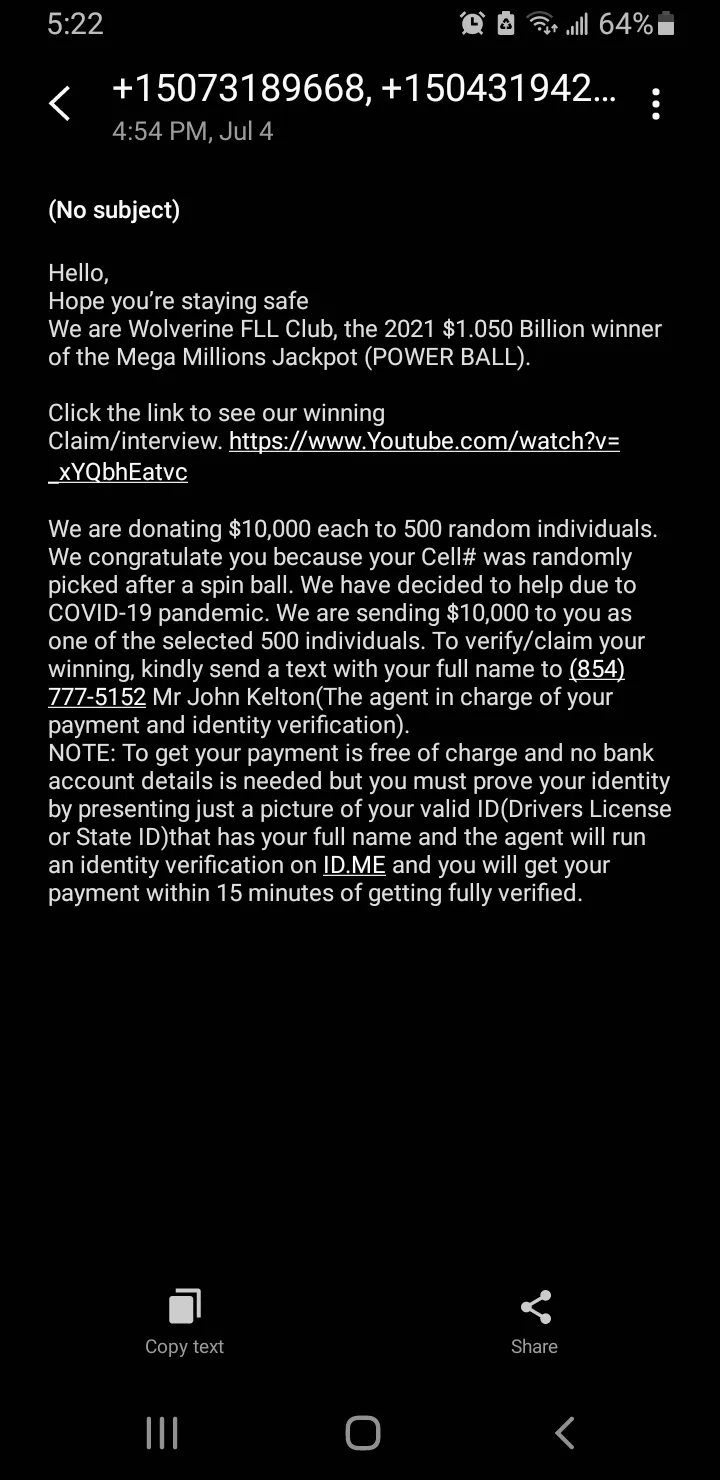This screenshot has width=720, height=1480.
Task: Tap the sender phone numbers header
Action: click(x=364, y=90)
